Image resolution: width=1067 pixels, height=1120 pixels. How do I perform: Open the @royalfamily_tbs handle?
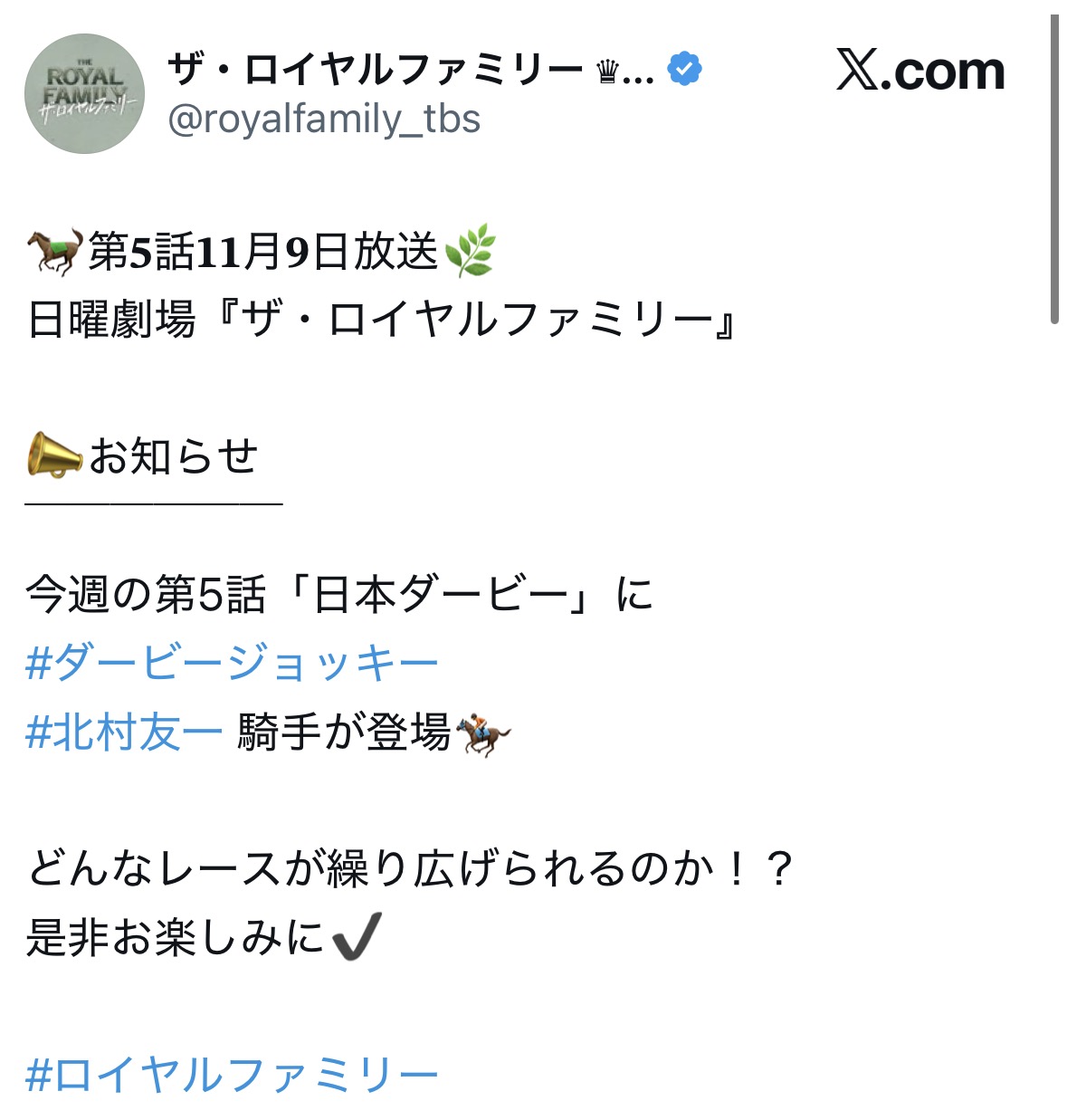coord(324,119)
